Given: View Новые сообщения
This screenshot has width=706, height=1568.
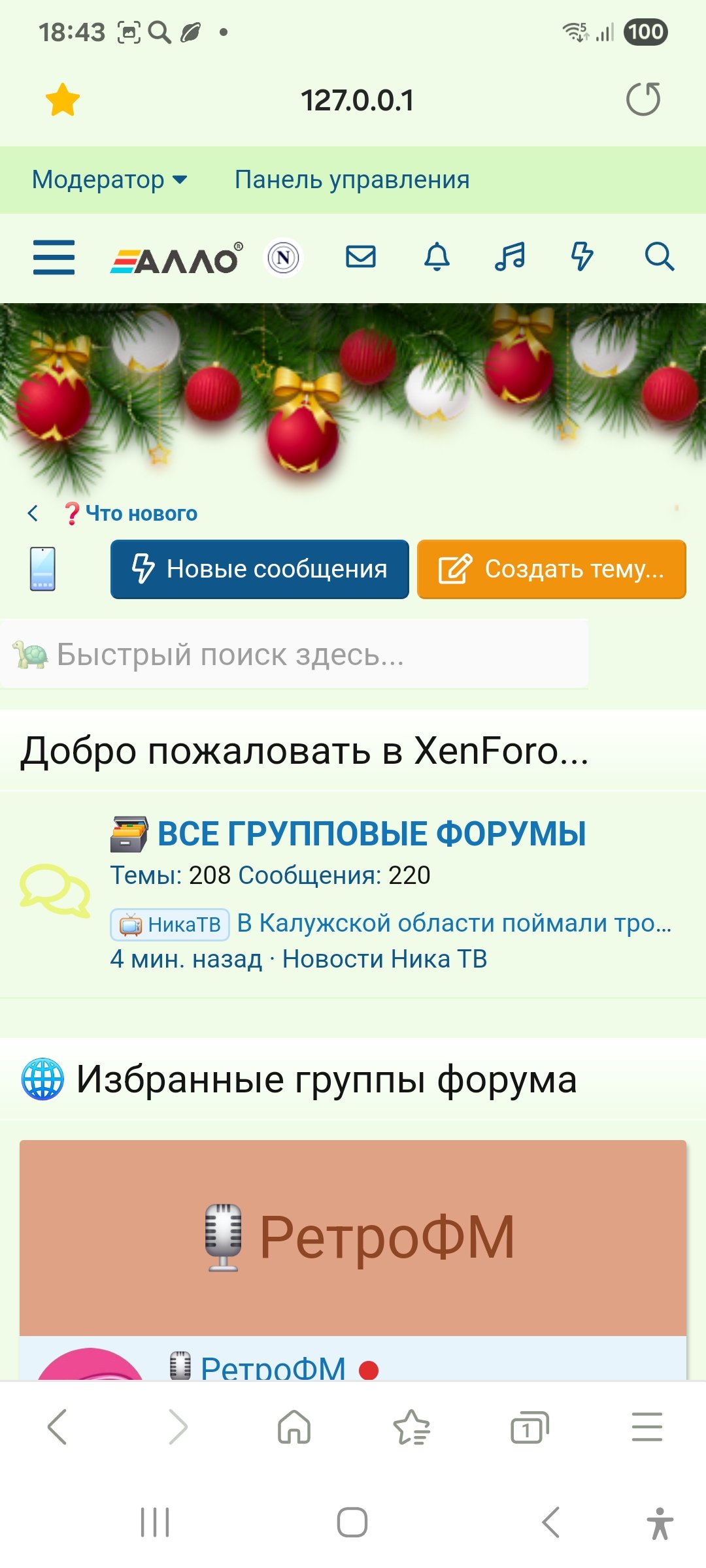Looking at the screenshot, I should pyautogui.click(x=260, y=569).
